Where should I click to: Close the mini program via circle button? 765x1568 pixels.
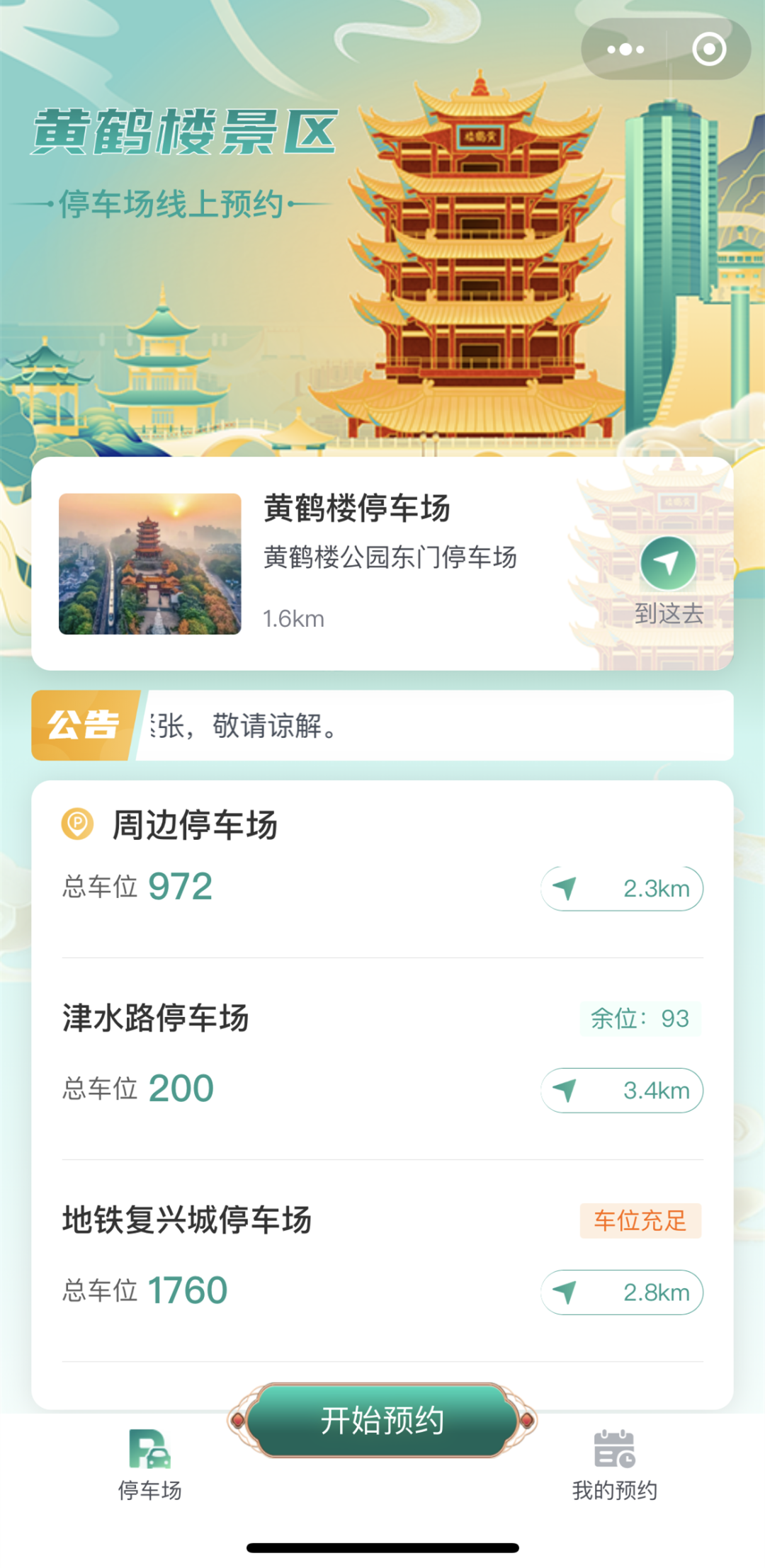click(x=709, y=49)
